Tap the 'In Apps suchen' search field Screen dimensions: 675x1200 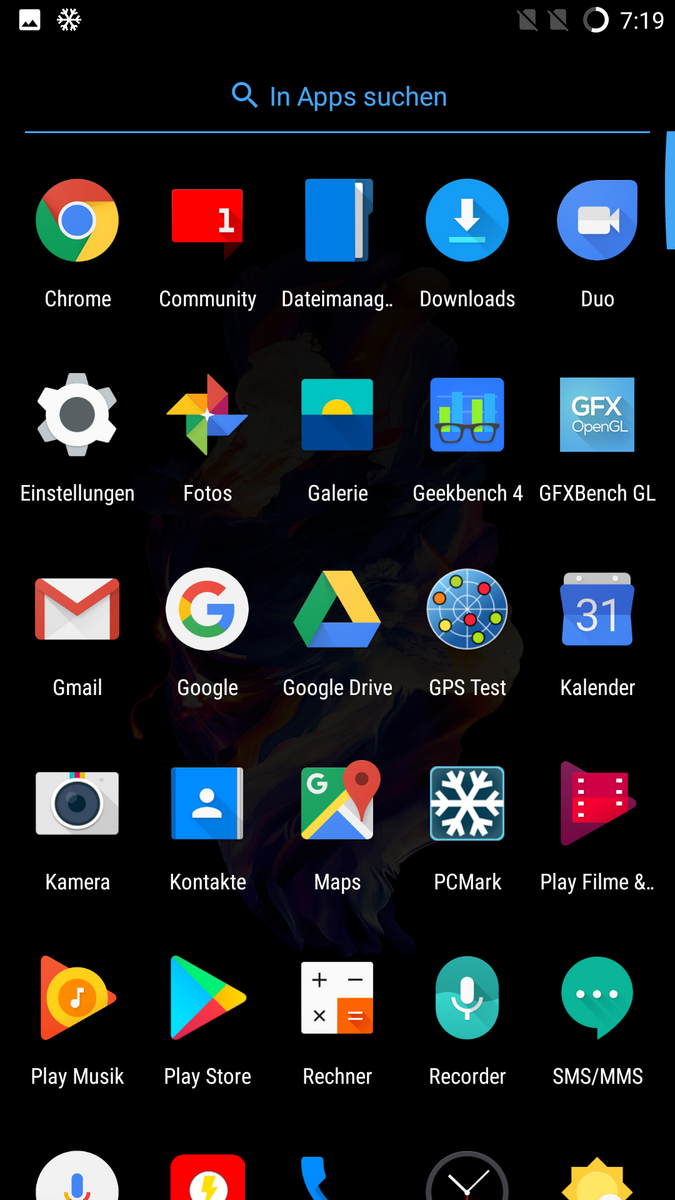point(338,97)
